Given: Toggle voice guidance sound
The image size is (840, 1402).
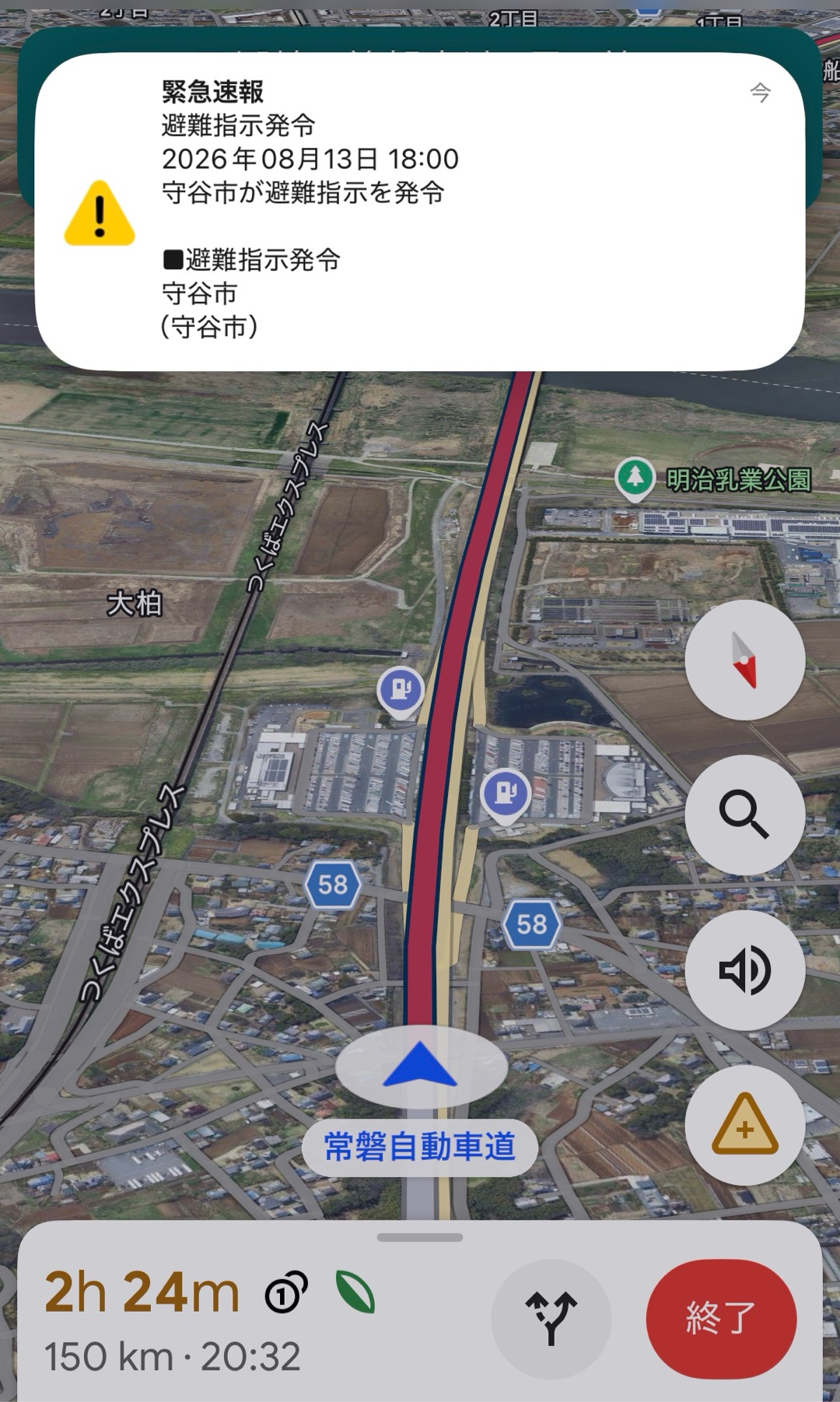Looking at the screenshot, I should pyautogui.click(x=744, y=970).
